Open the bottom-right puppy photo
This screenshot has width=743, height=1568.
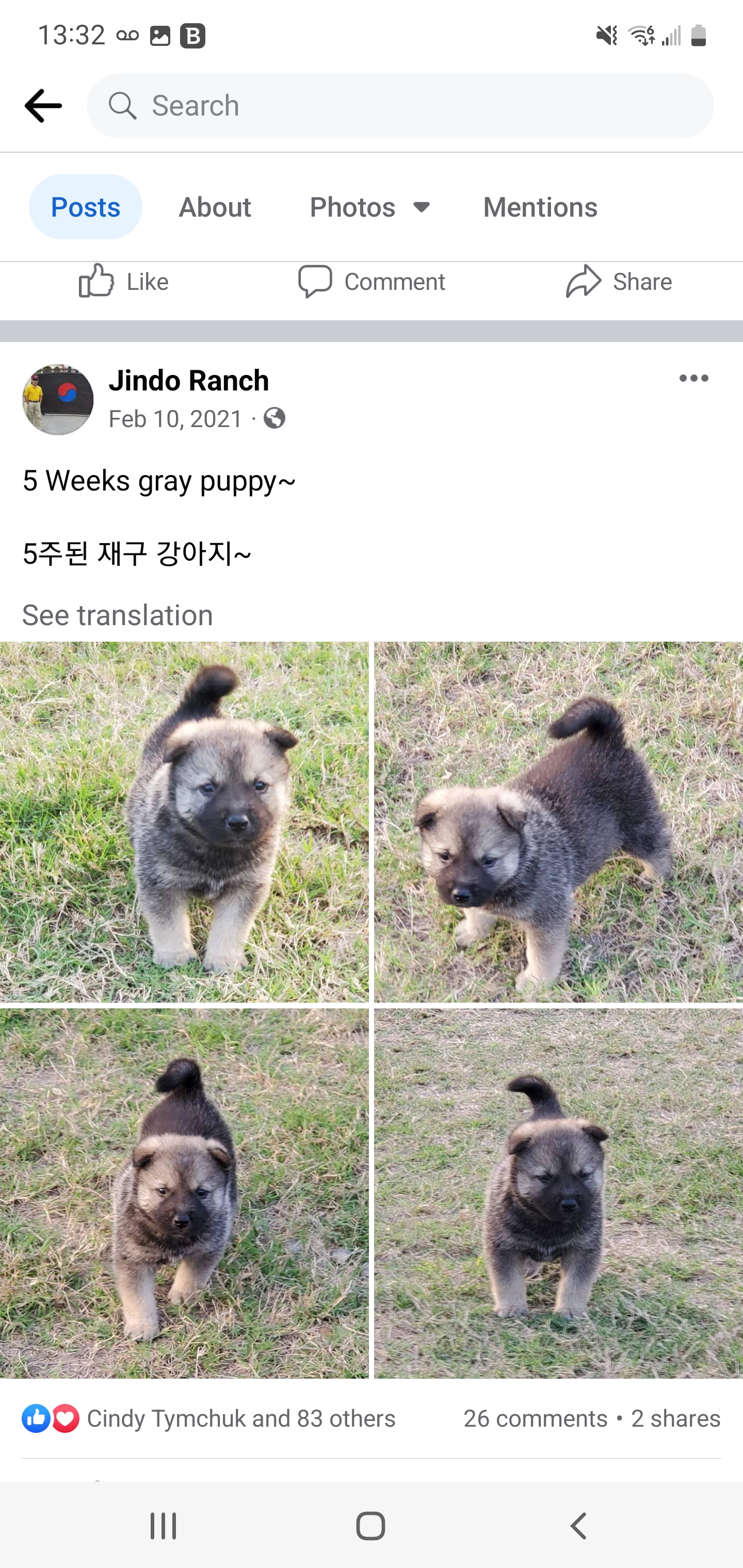[558, 1193]
